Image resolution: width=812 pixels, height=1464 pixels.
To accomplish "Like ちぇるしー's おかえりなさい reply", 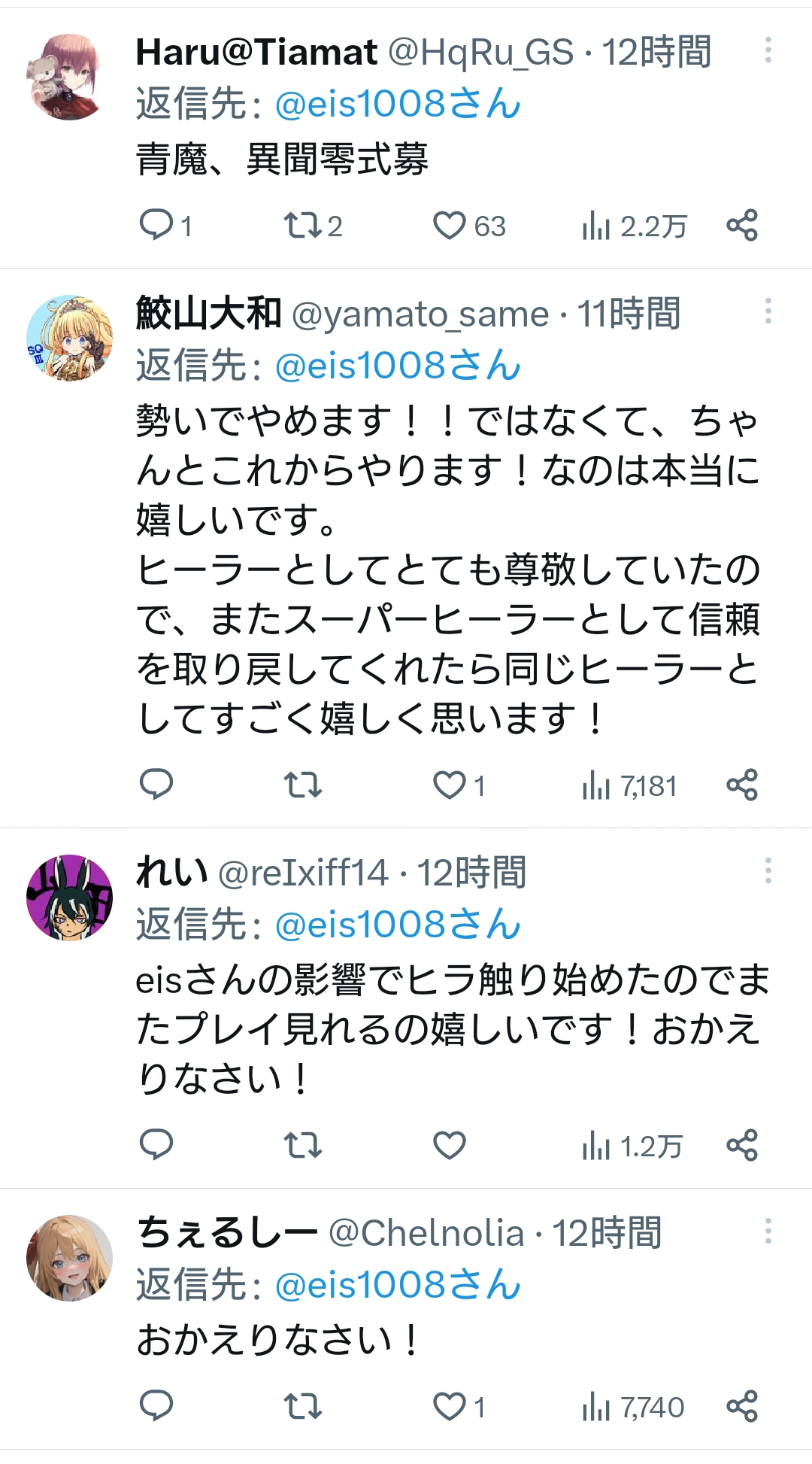I will [450, 1406].
